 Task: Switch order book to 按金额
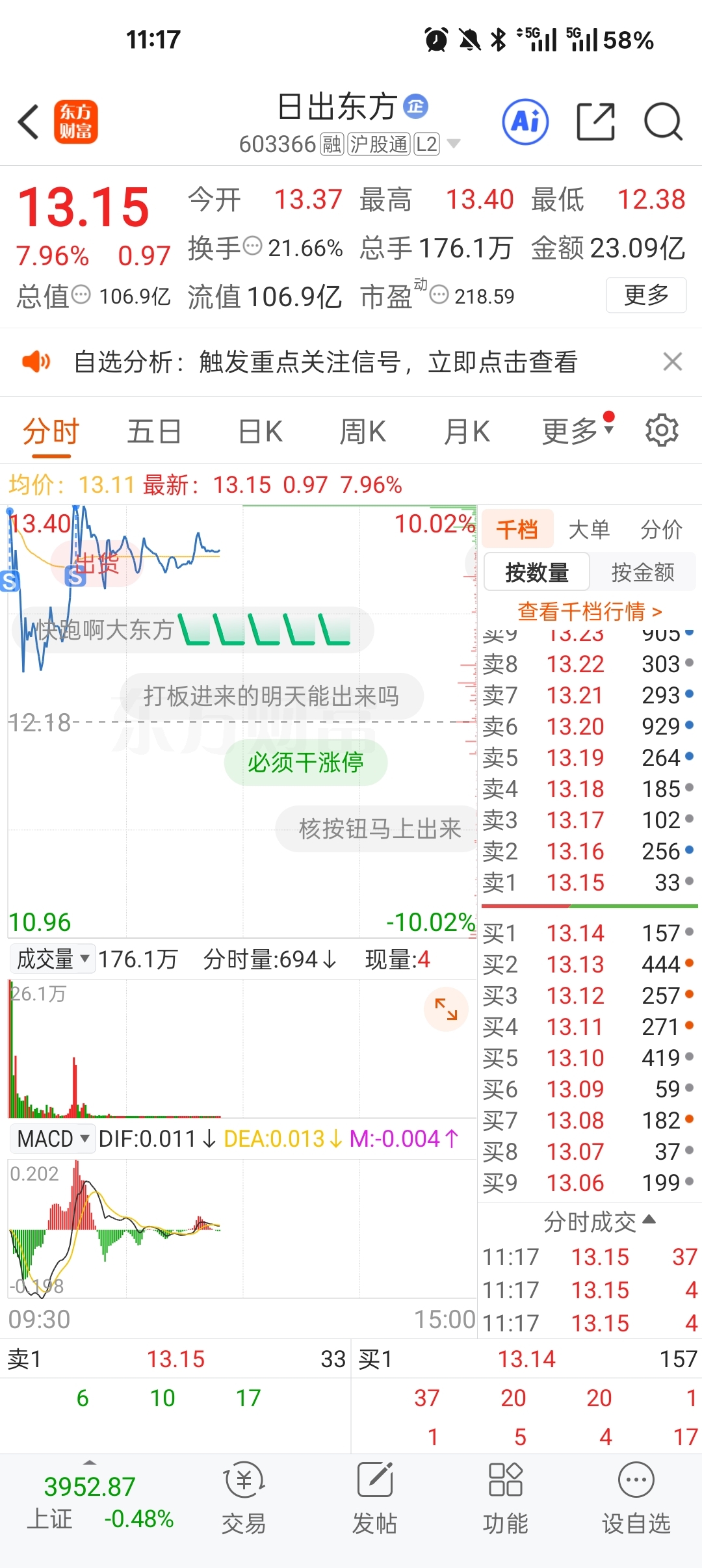coord(642,572)
